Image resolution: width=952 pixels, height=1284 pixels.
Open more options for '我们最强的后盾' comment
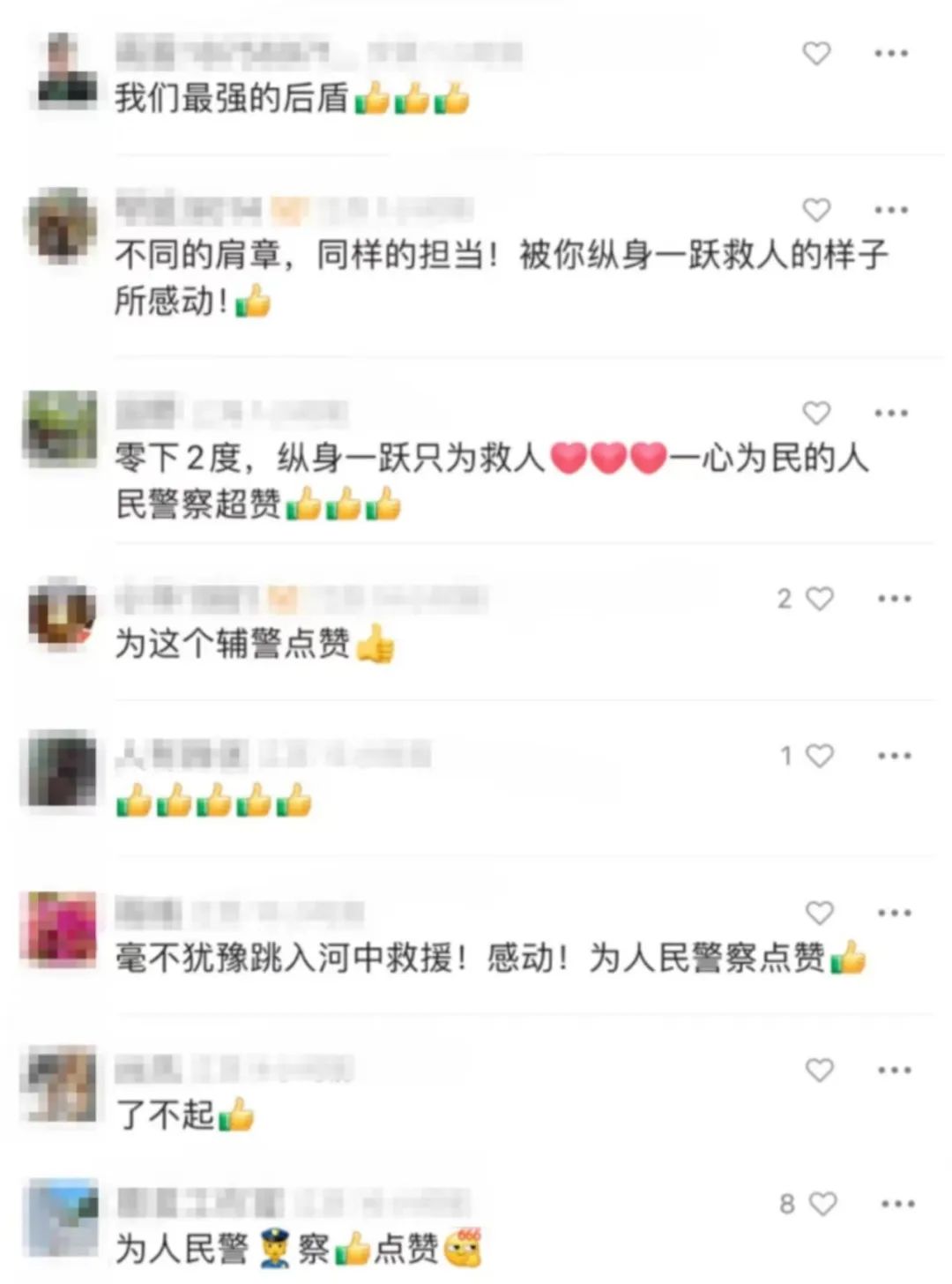(x=891, y=54)
